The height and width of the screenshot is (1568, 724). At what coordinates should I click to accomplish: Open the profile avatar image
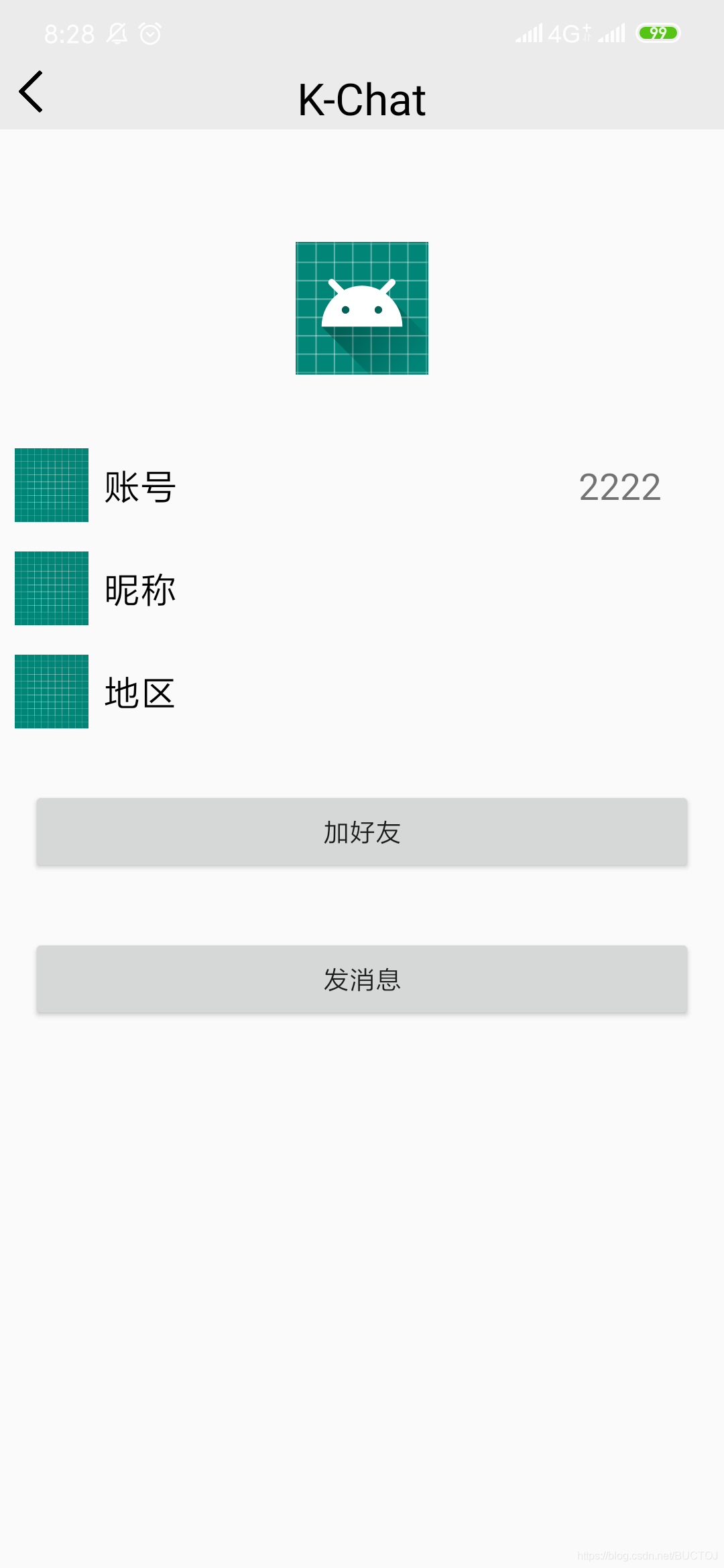(362, 308)
